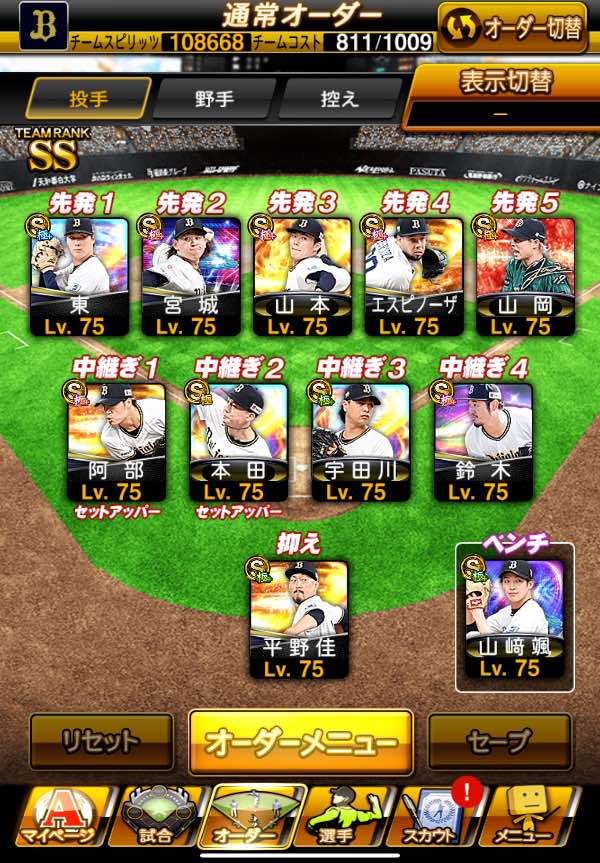
Task: Open starter 3 player card 山本
Action: pos(301,275)
